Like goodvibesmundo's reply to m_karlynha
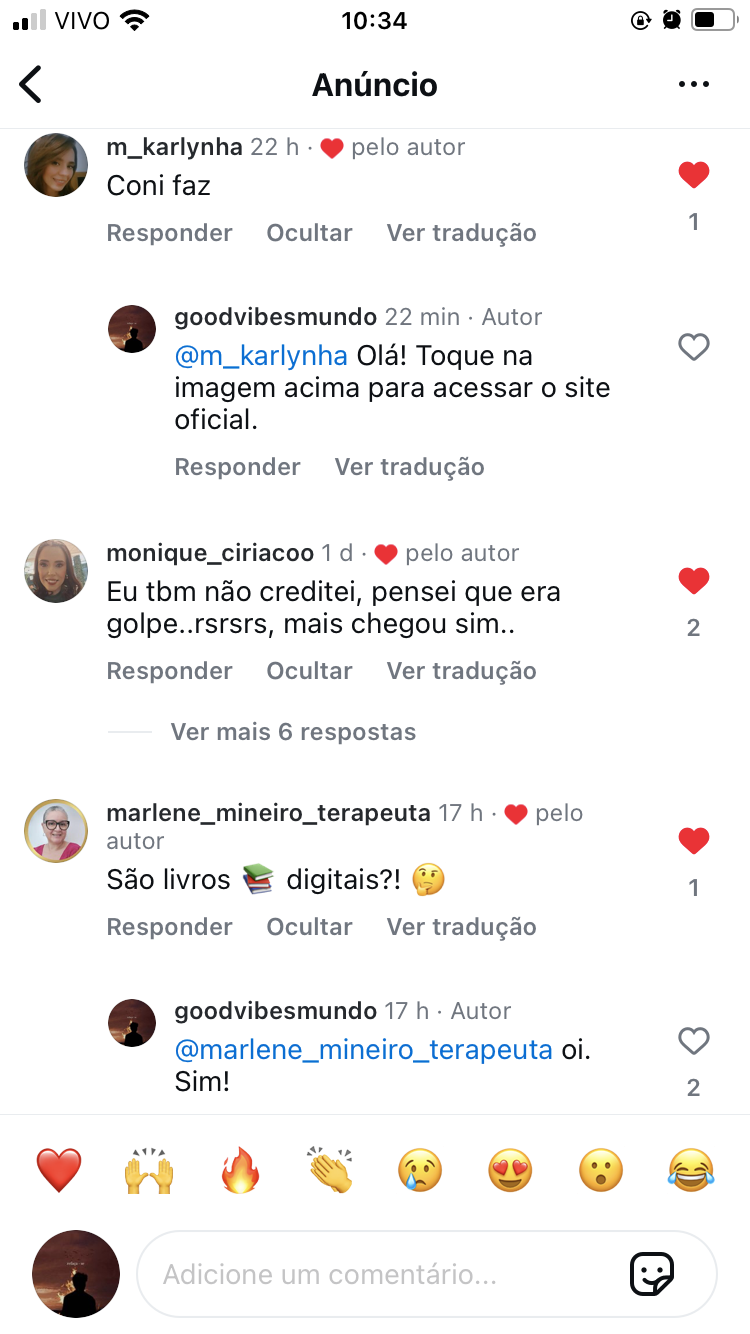 pos(693,347)
